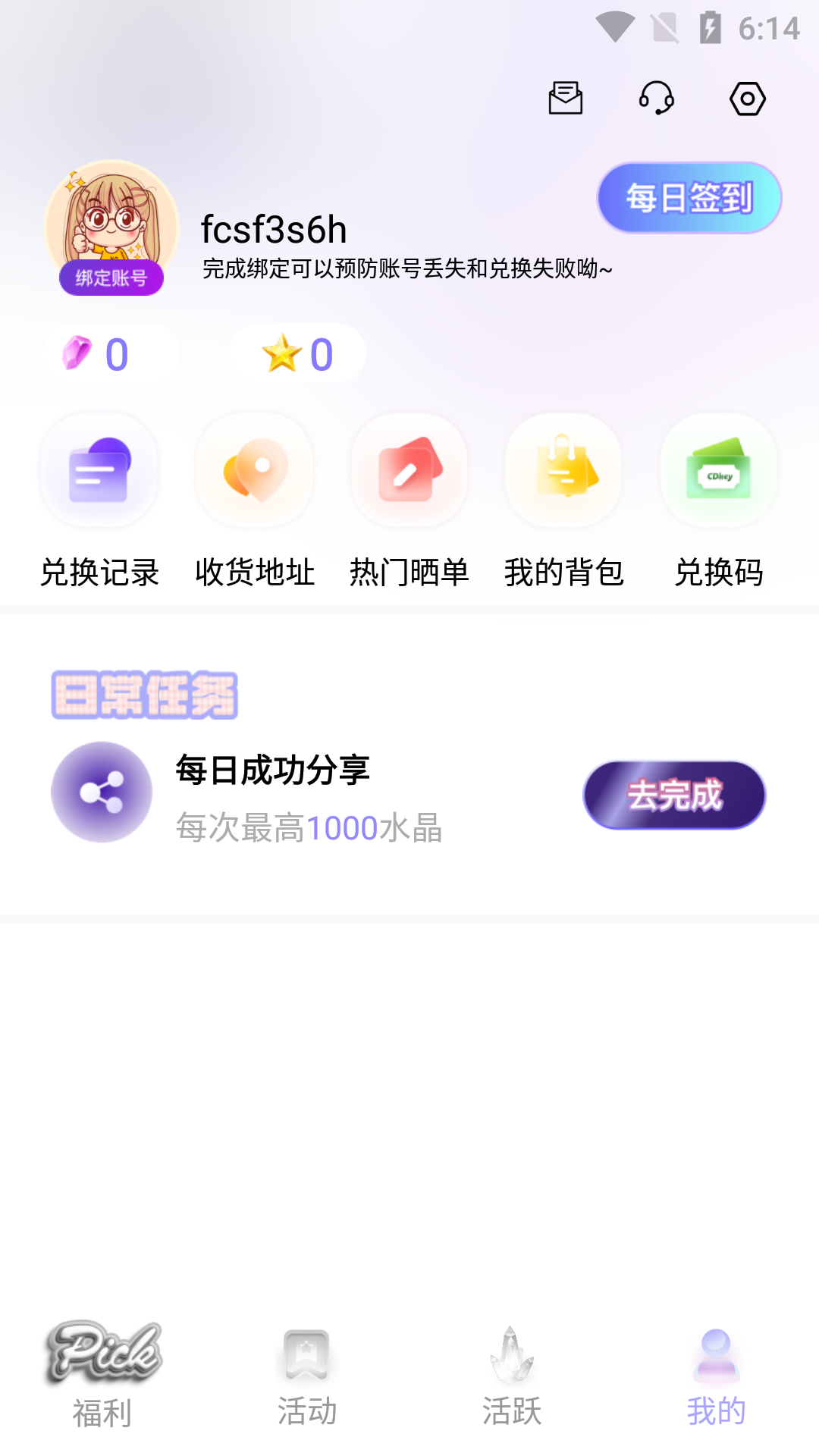This screenshot has width=819, height=1456.
Task: Open the message inbox icon
Action: (x=565, y=99)
